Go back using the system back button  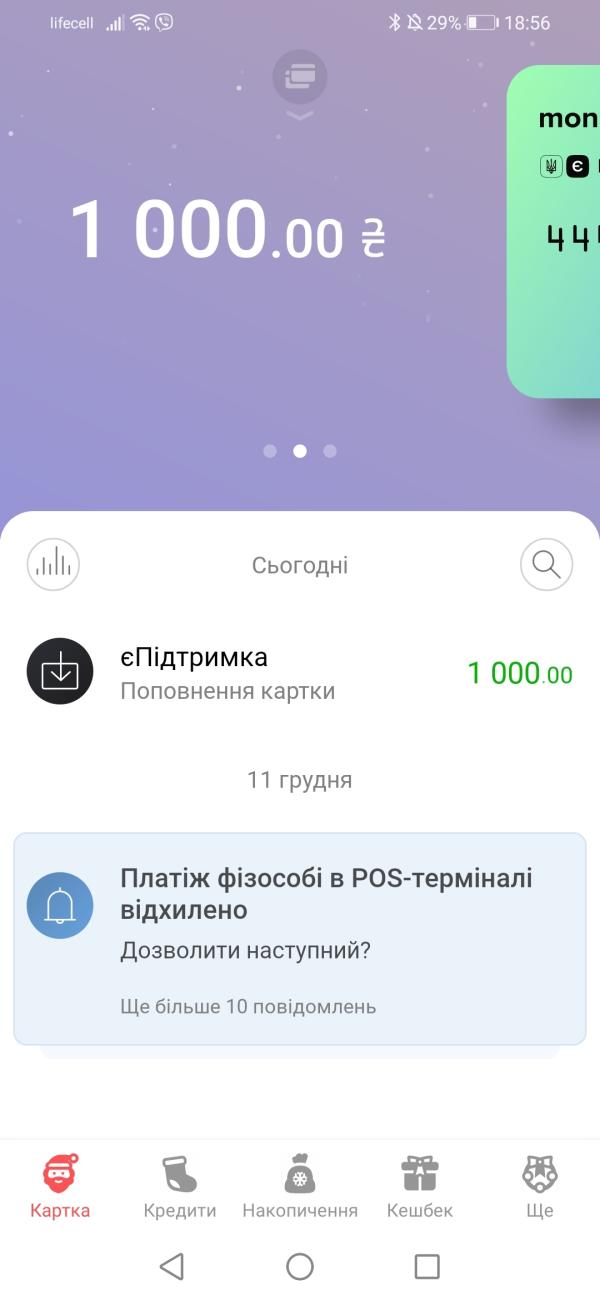coord(172,1267)
